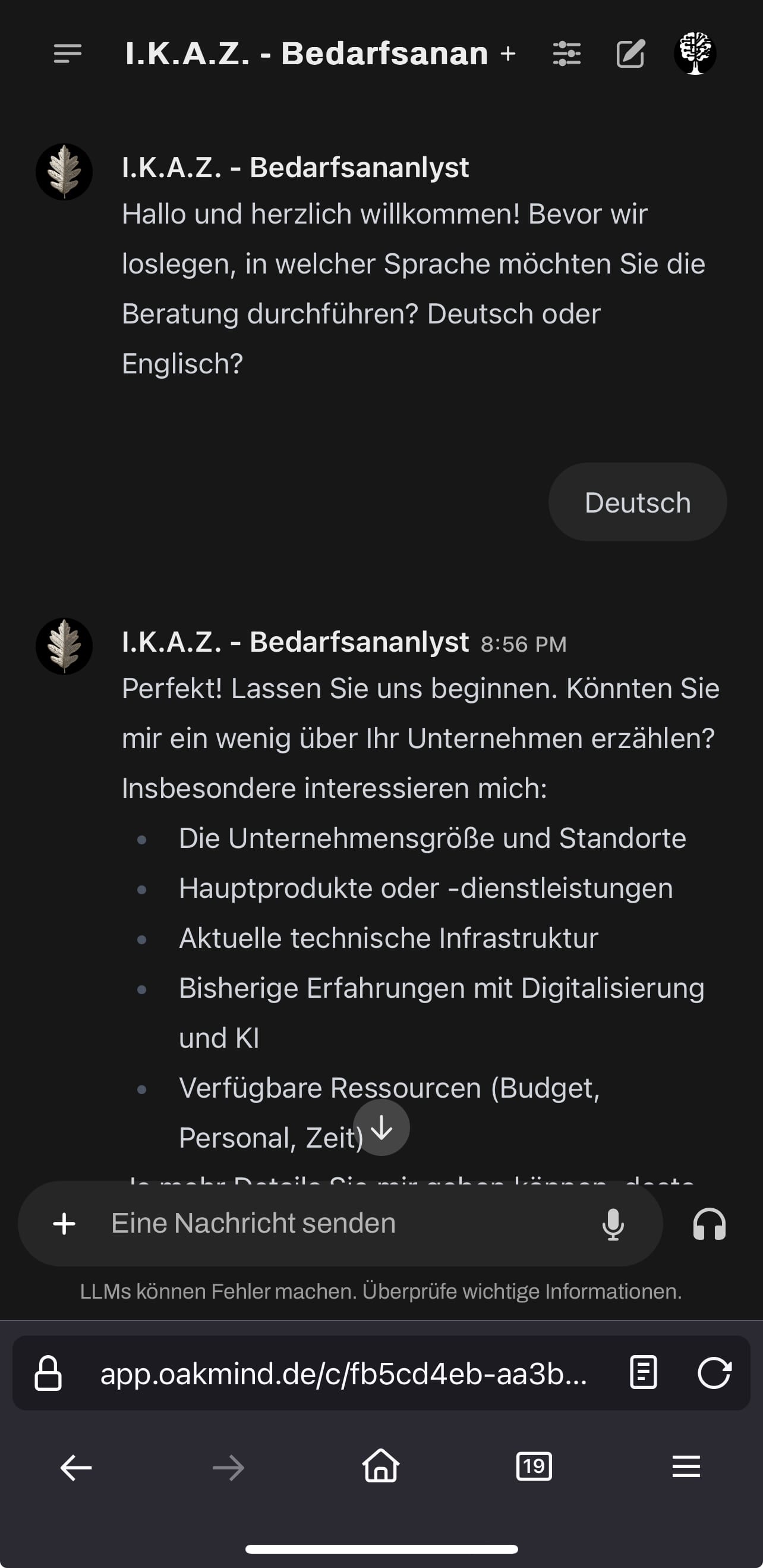Viewport: 763px width, 1568px height.
Task: Reload the page
Action: coord(714,1372)
